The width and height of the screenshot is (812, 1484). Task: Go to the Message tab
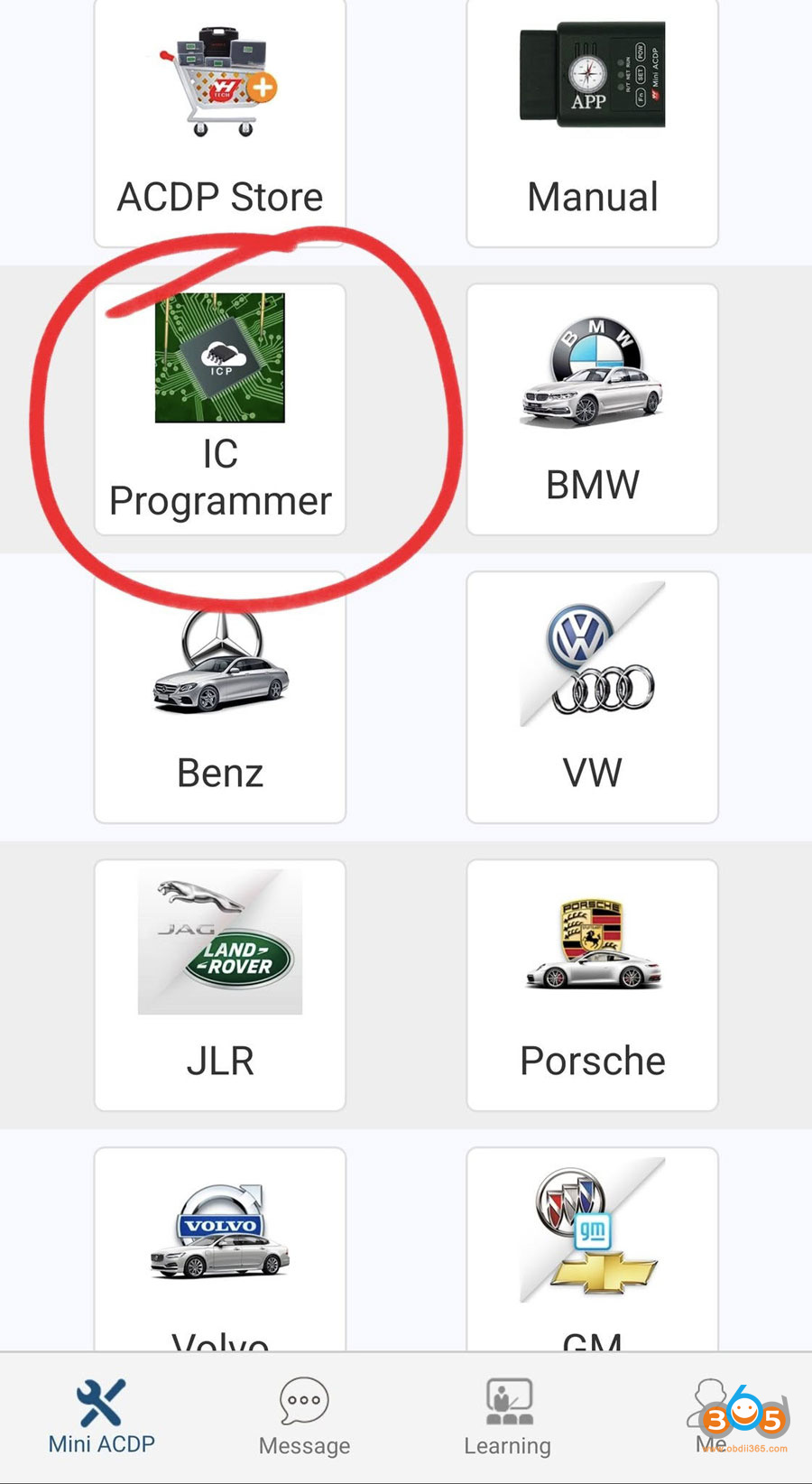(x=304, y=1417)
